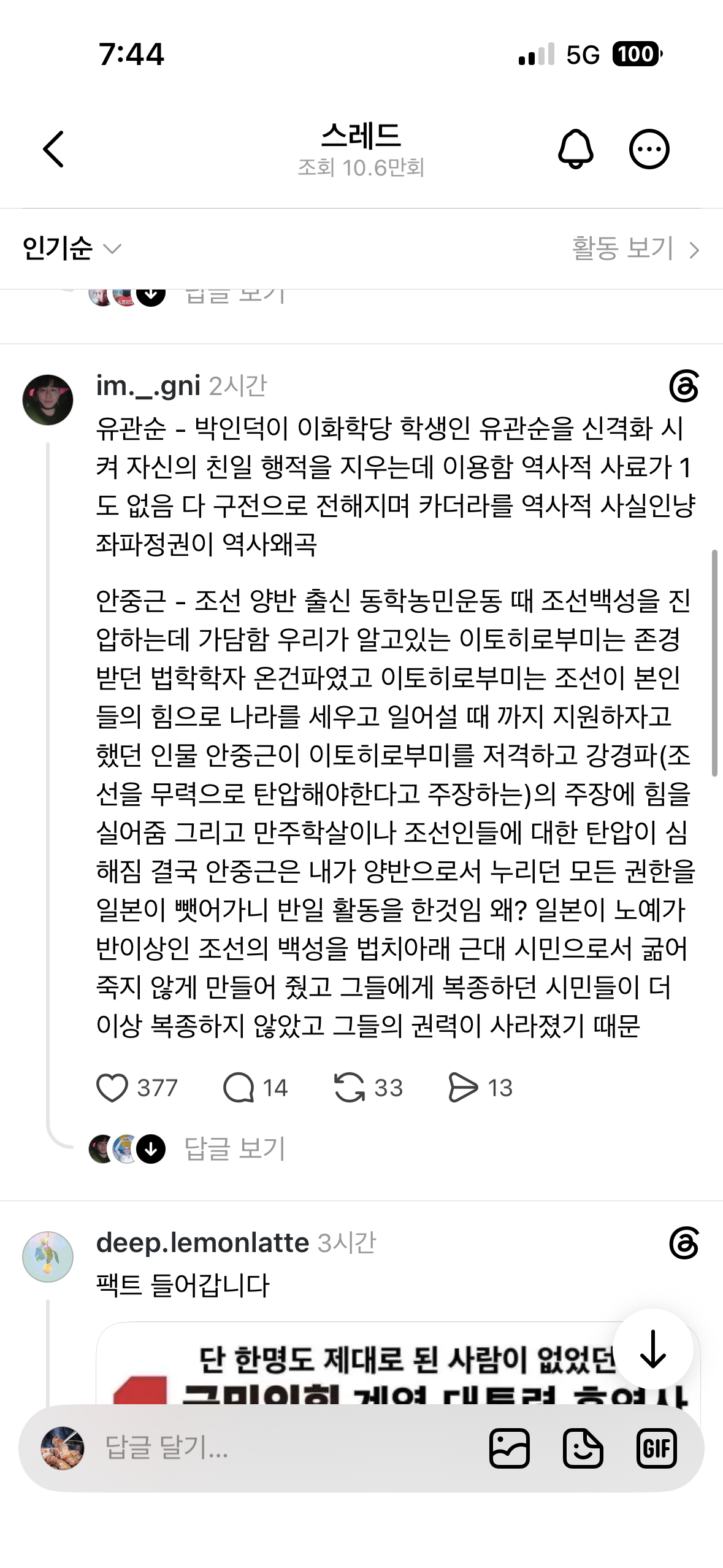Share im._.gni's post via send icon
723x1568 pixels.
click(x=463, y=1088)
